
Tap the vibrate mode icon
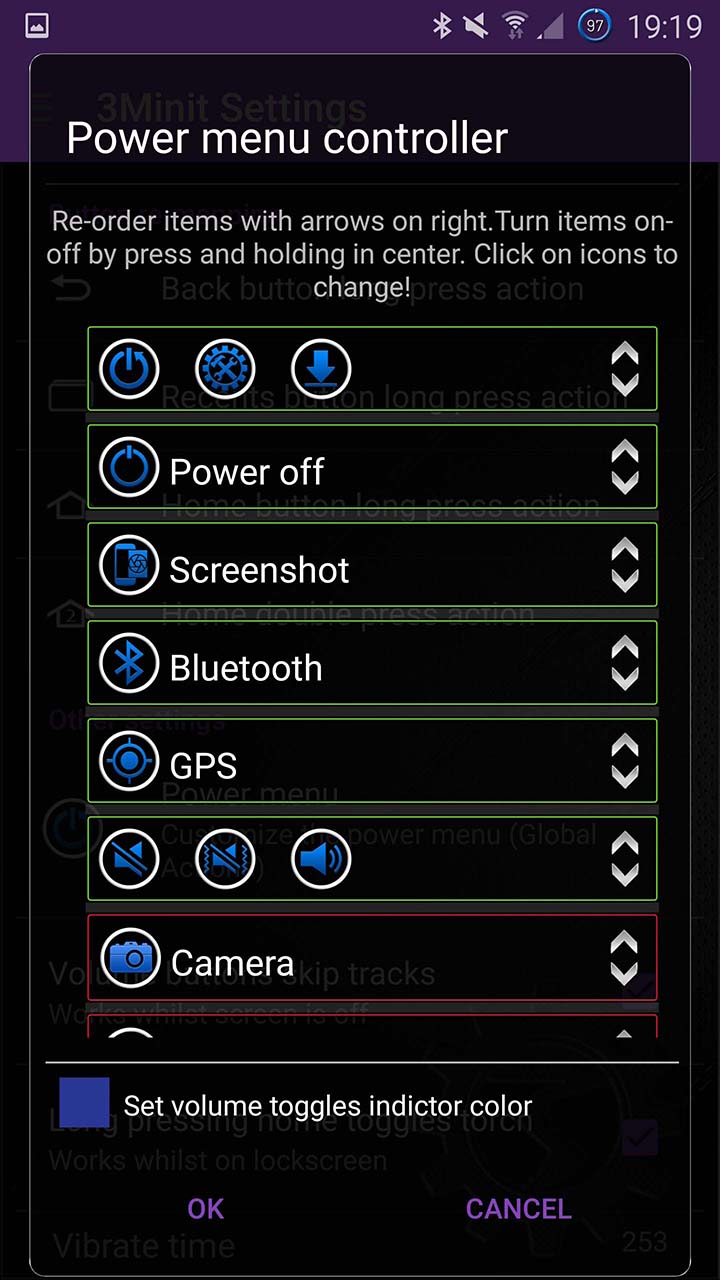225,859
